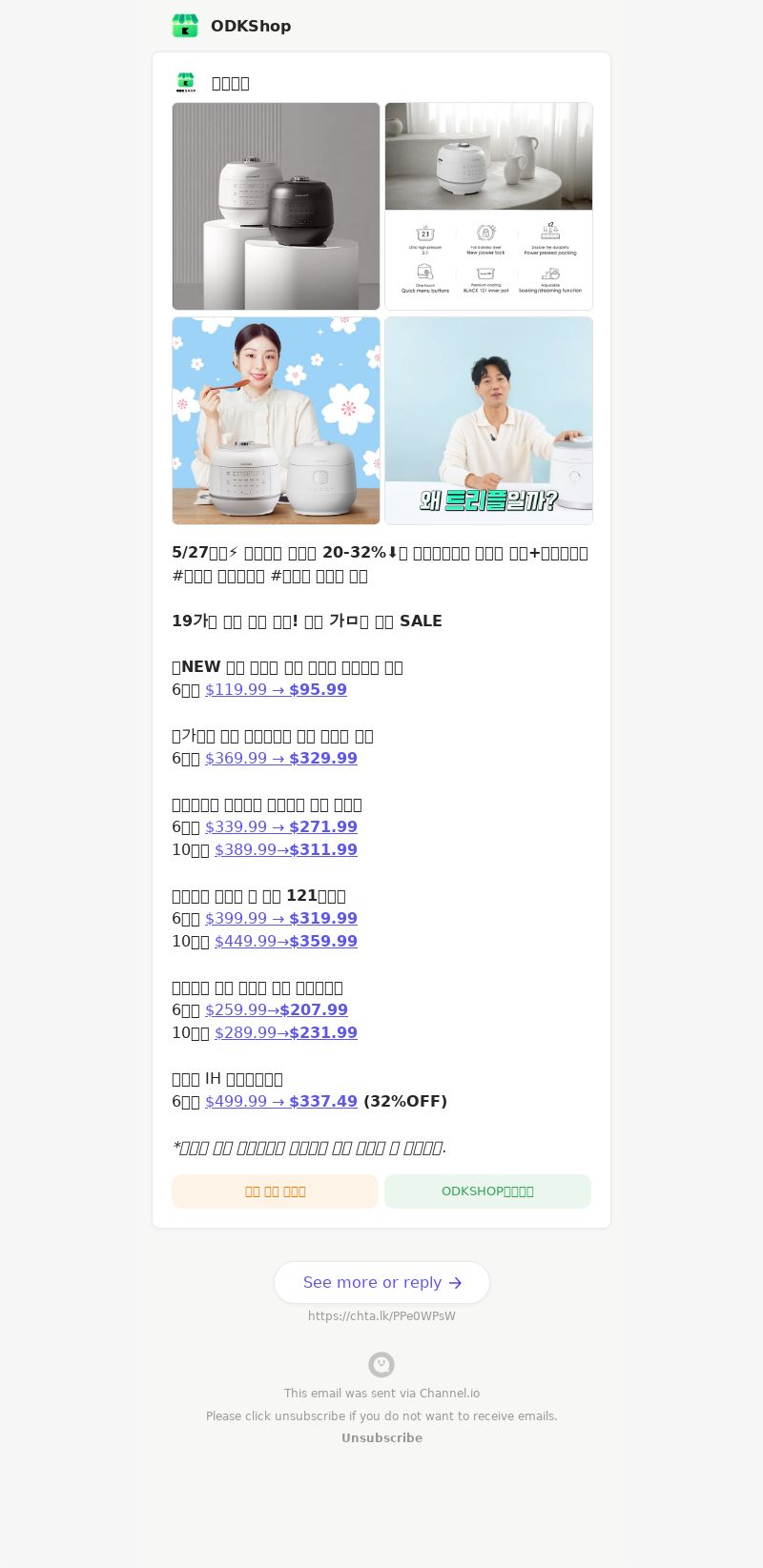
Task: Open the white and black rice cooker image
Action: point(276,206)
